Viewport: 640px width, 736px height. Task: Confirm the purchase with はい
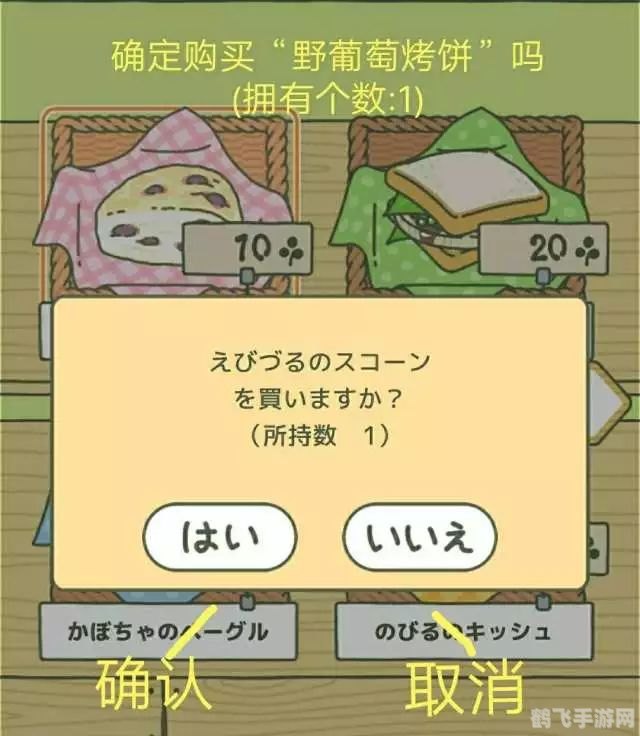[220, 537]
